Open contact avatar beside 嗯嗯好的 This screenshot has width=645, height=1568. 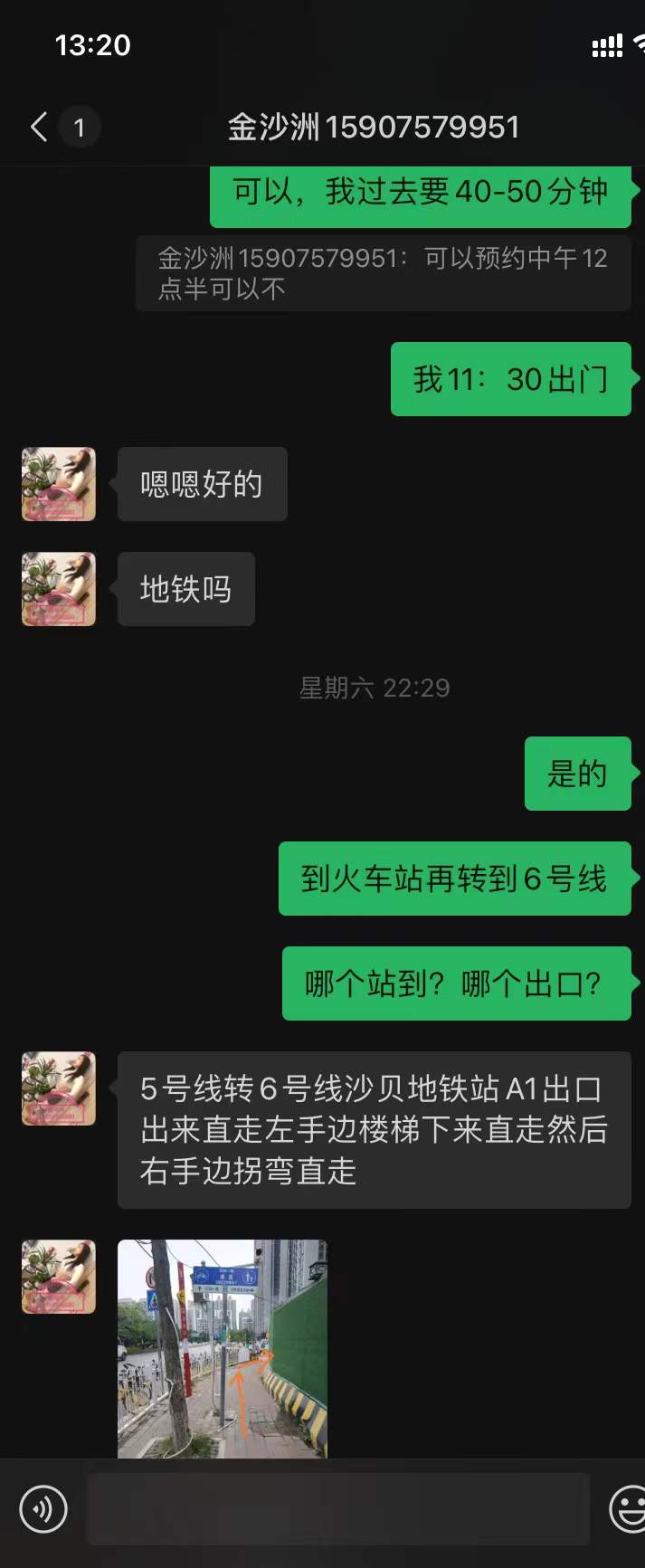point(59,484)
